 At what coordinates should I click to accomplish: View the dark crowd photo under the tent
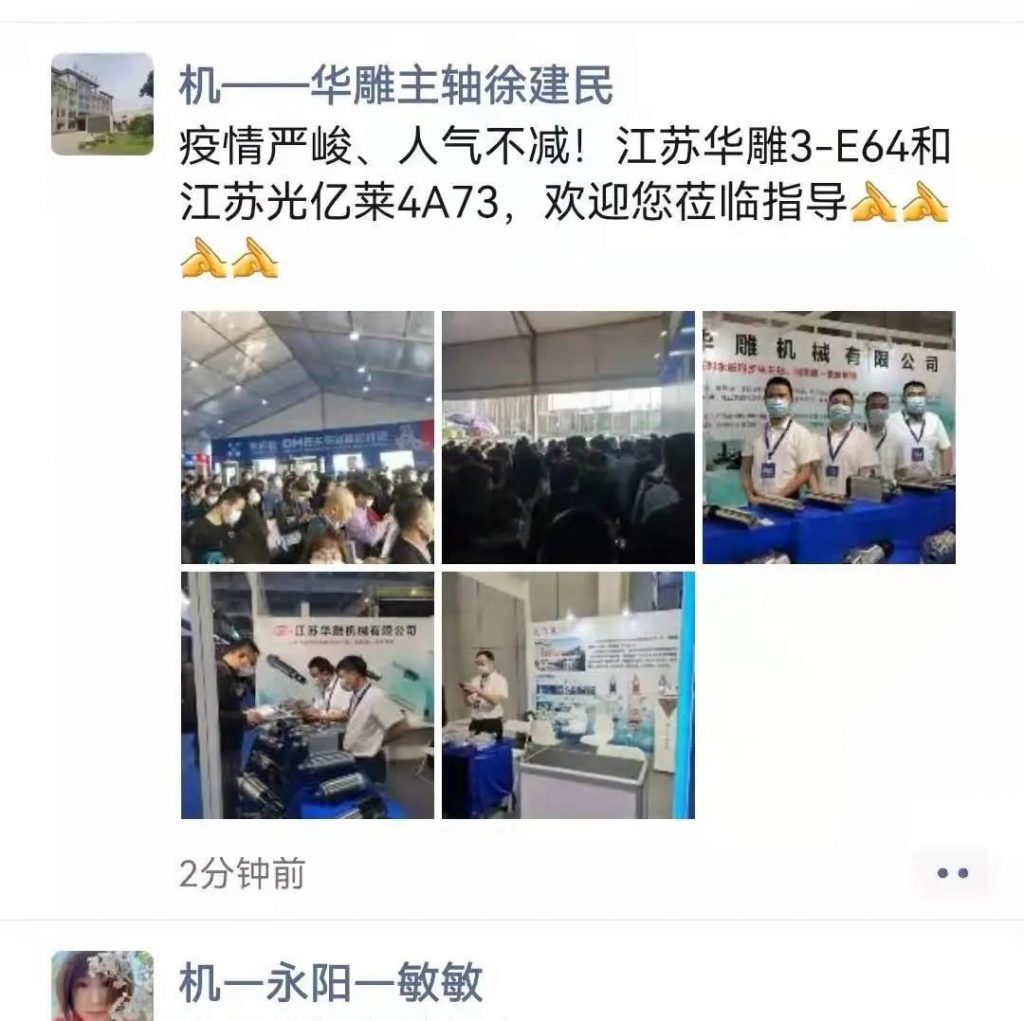pyautogui.click(x=568, y=437)
